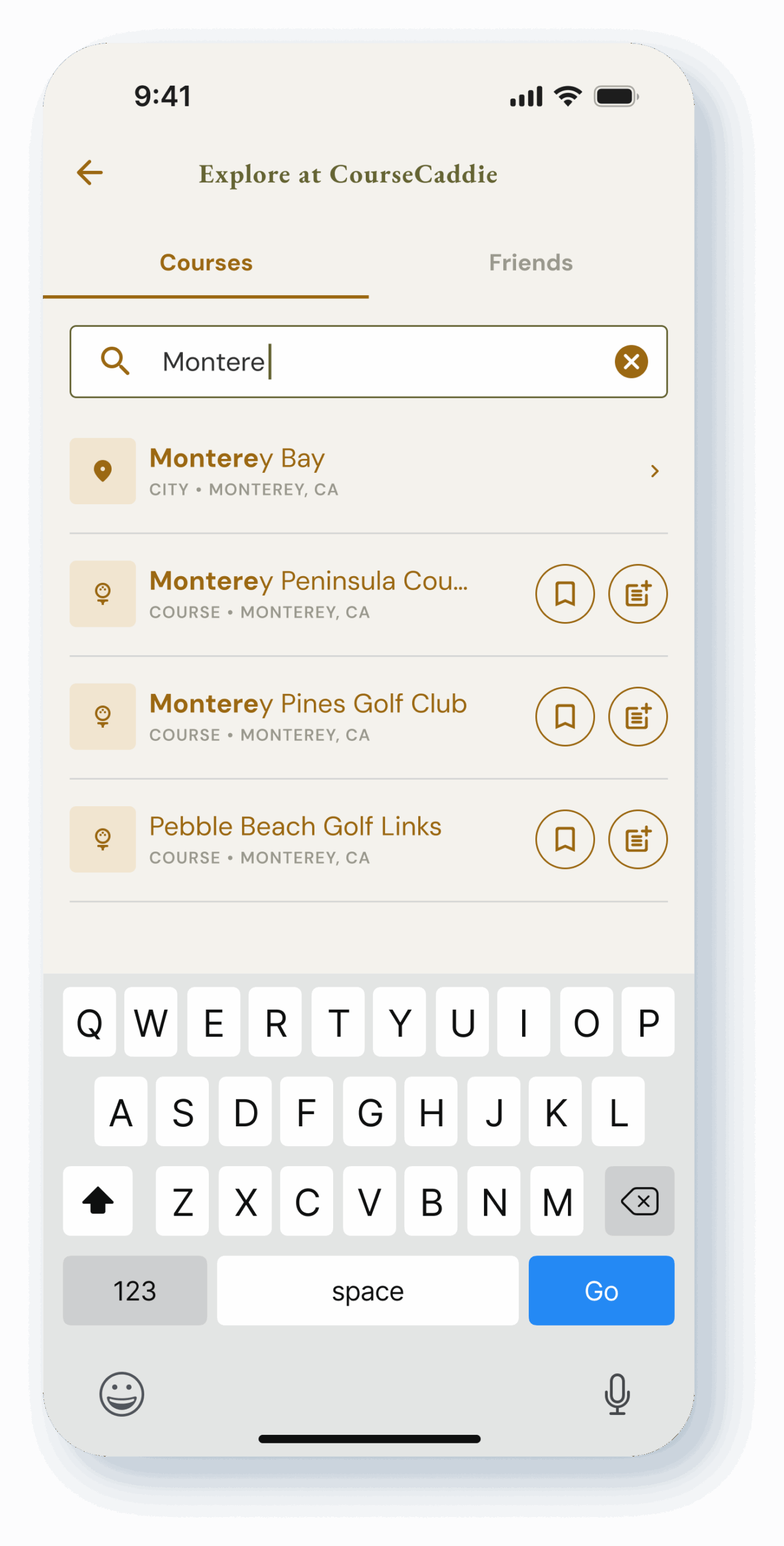This screenshot has height=1546, width=784.
Task: Open Monterey Pines Golf Club result
Action: 299,716
